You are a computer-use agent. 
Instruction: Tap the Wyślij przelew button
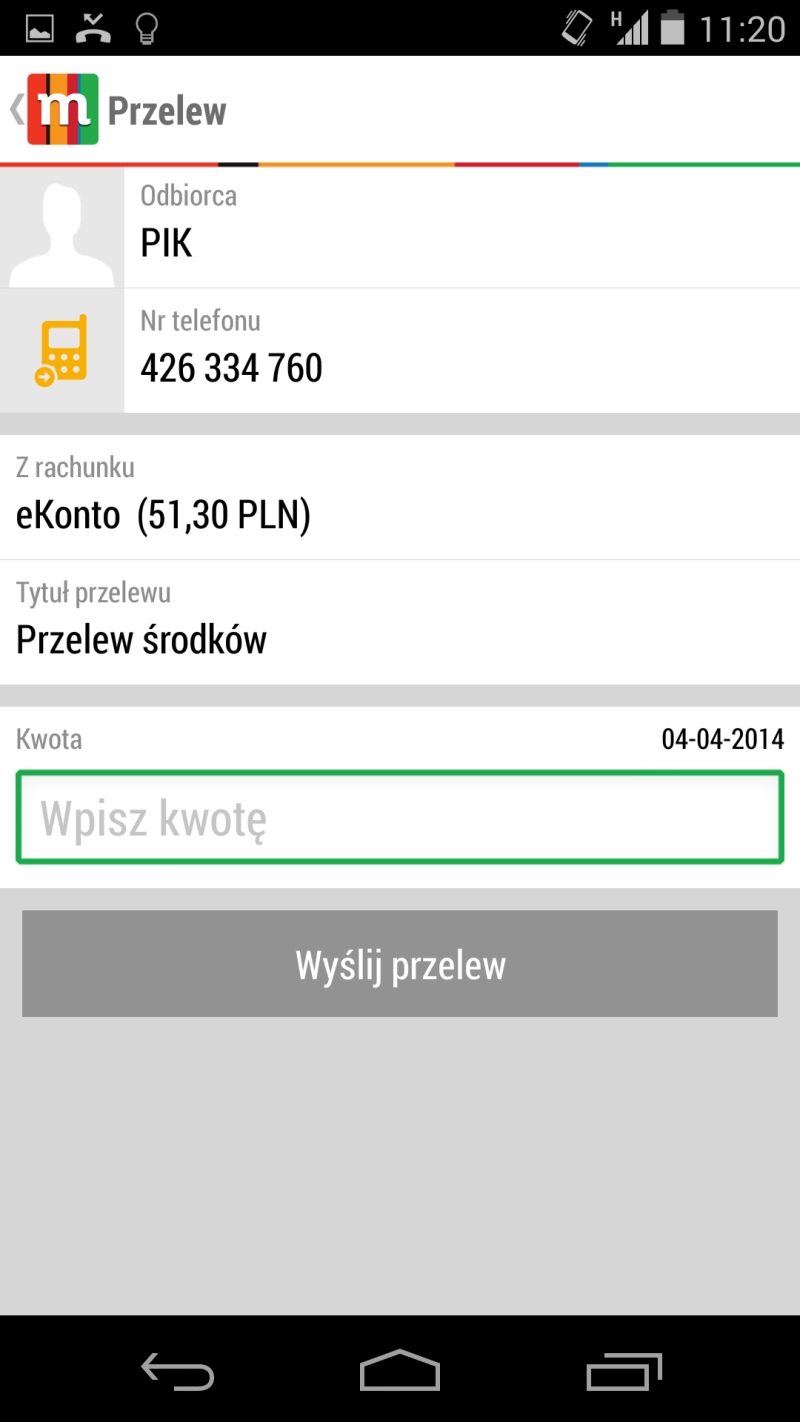coord(400,964)
